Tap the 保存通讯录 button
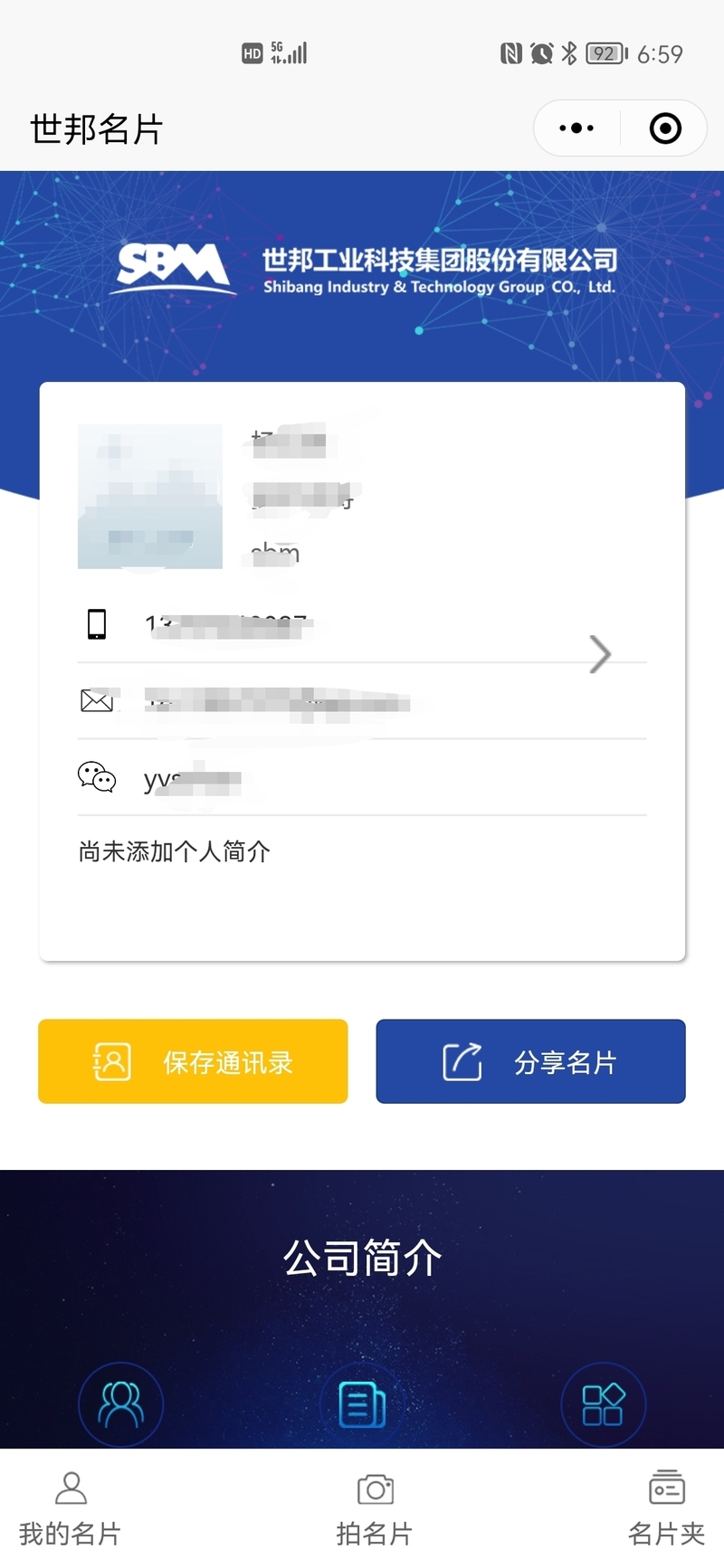The height and width of the screenshot is (1568, 724). point(193,1061)
